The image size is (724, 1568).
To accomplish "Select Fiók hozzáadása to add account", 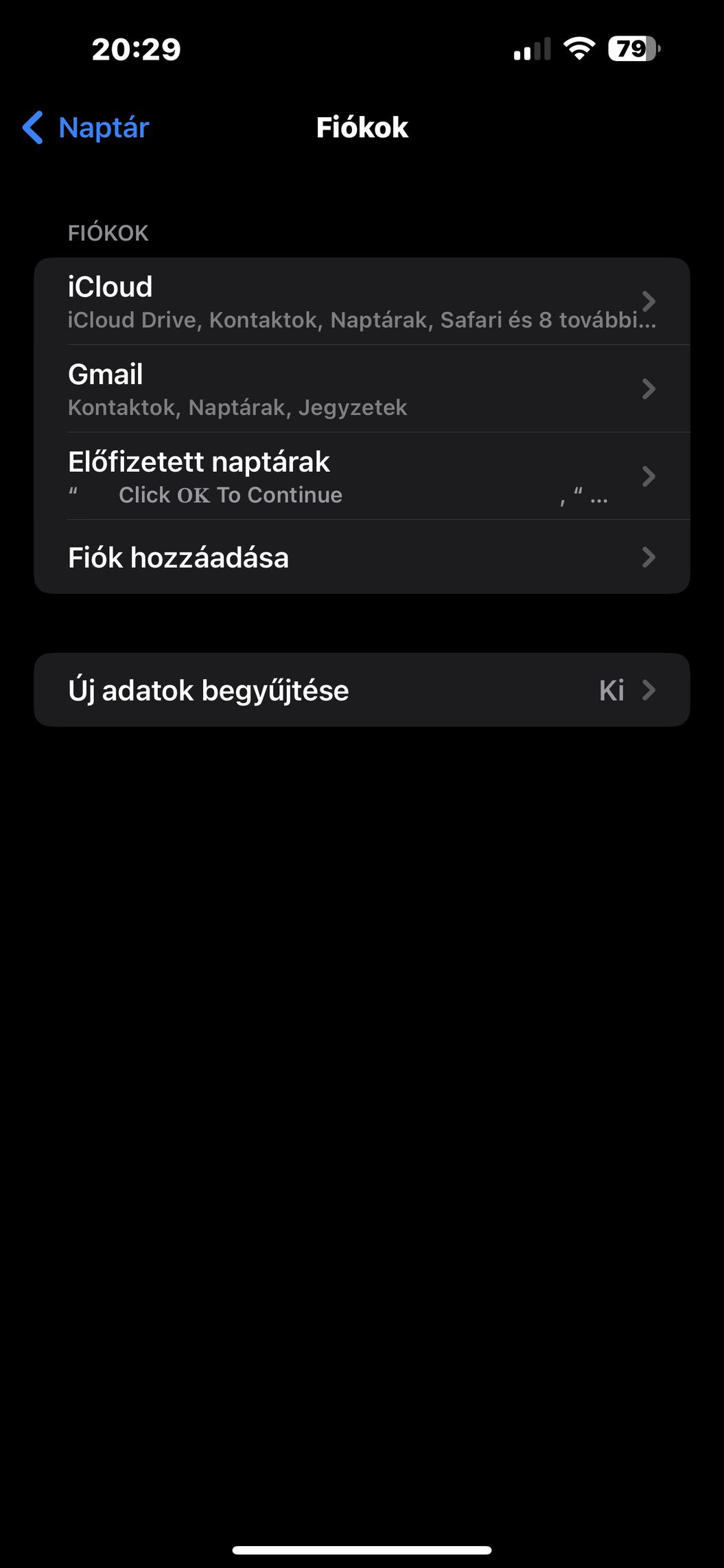I will [x=362, y=557].
